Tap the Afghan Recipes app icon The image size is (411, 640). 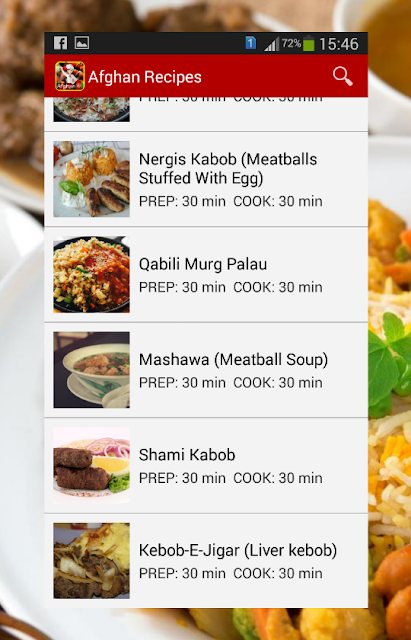pos(70,76)
